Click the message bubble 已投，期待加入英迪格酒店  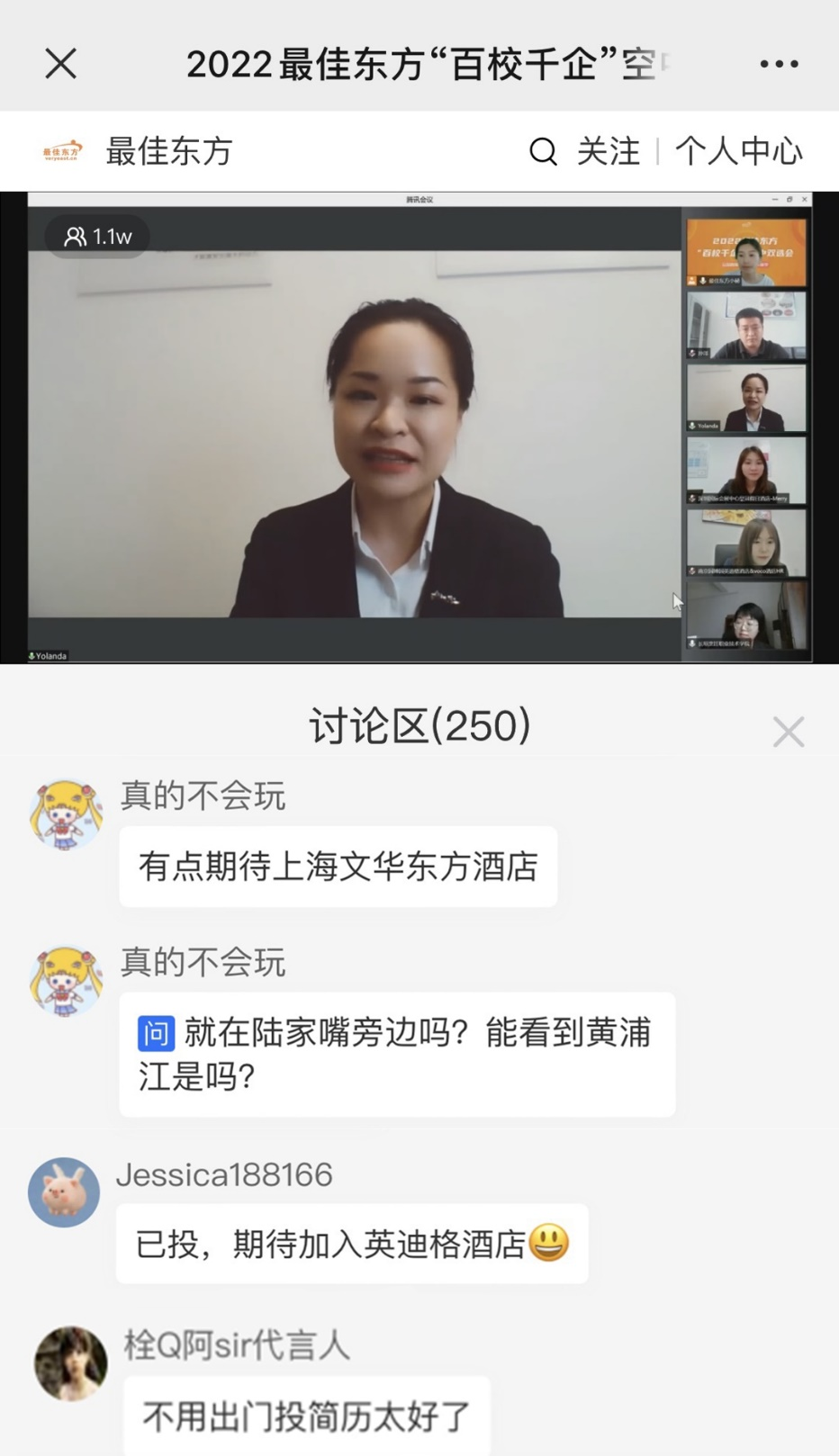coord(351,1243)
